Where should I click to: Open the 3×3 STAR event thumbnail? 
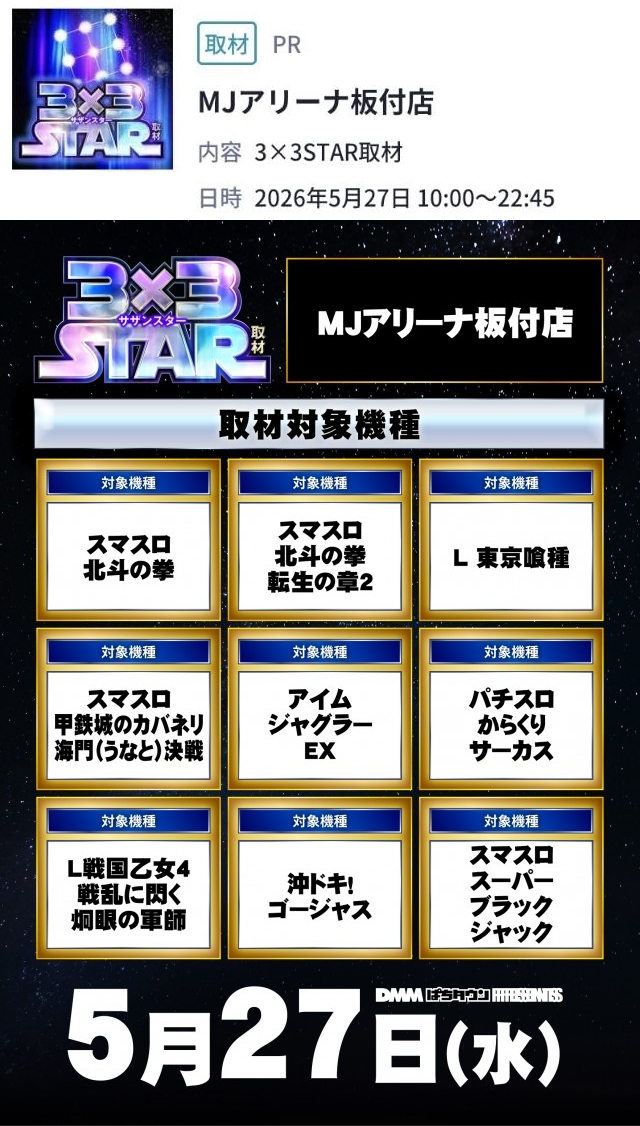[x=93, y=89]
